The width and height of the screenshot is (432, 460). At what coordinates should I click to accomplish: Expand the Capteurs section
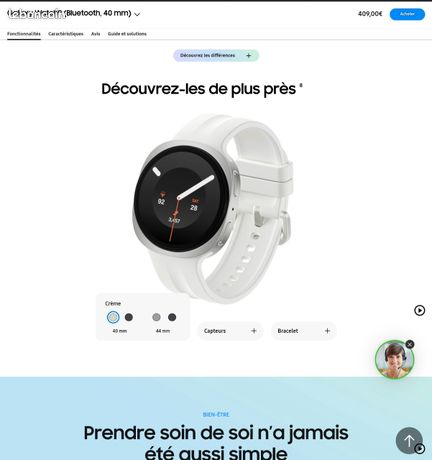click(231, 331)
